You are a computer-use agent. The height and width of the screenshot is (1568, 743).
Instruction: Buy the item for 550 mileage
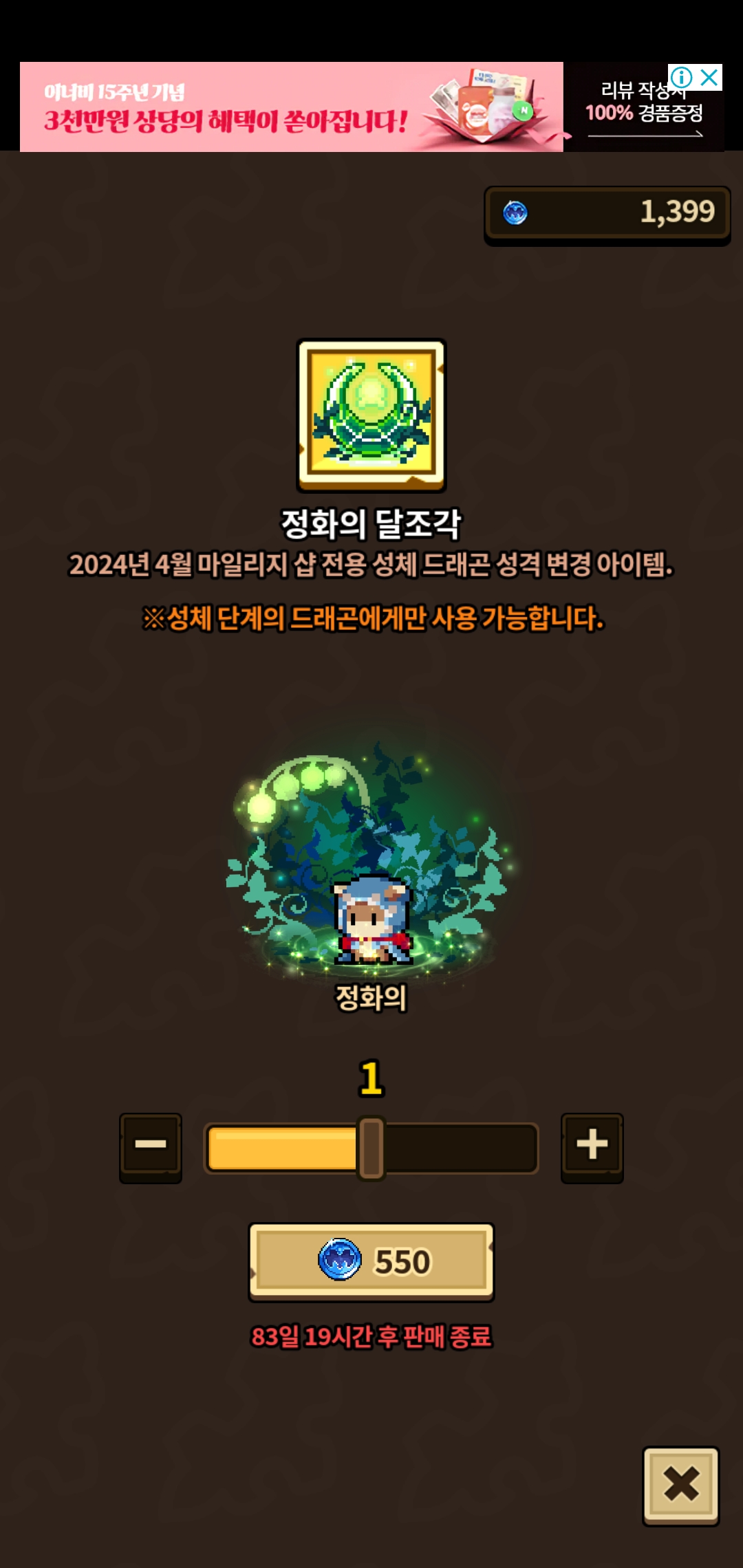371,1261
